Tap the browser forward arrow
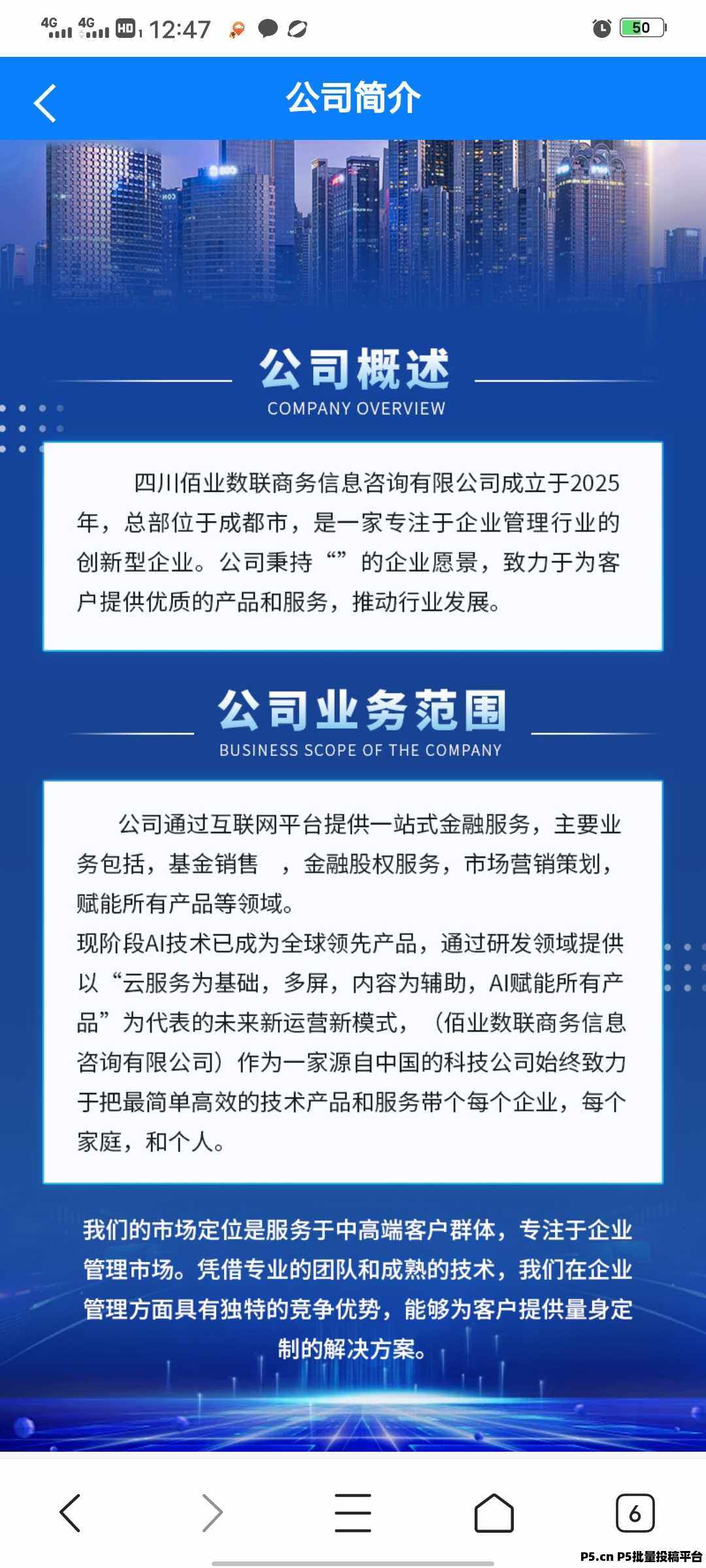 (212, 1512)
